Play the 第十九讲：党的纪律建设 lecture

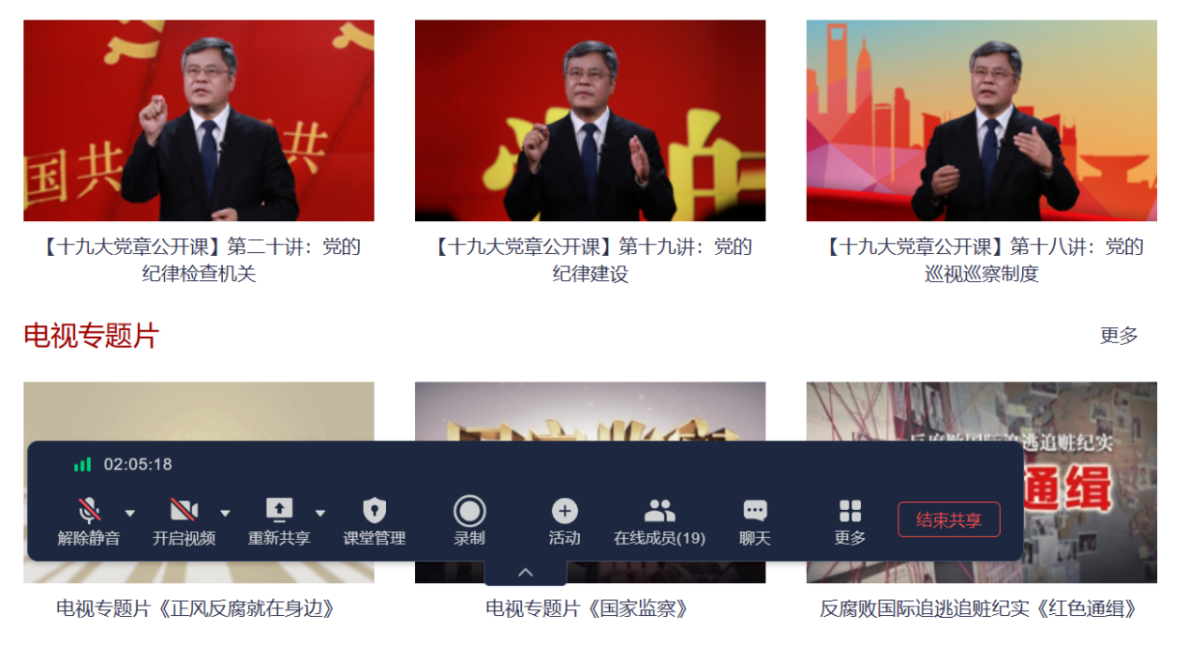pos(590,121)
